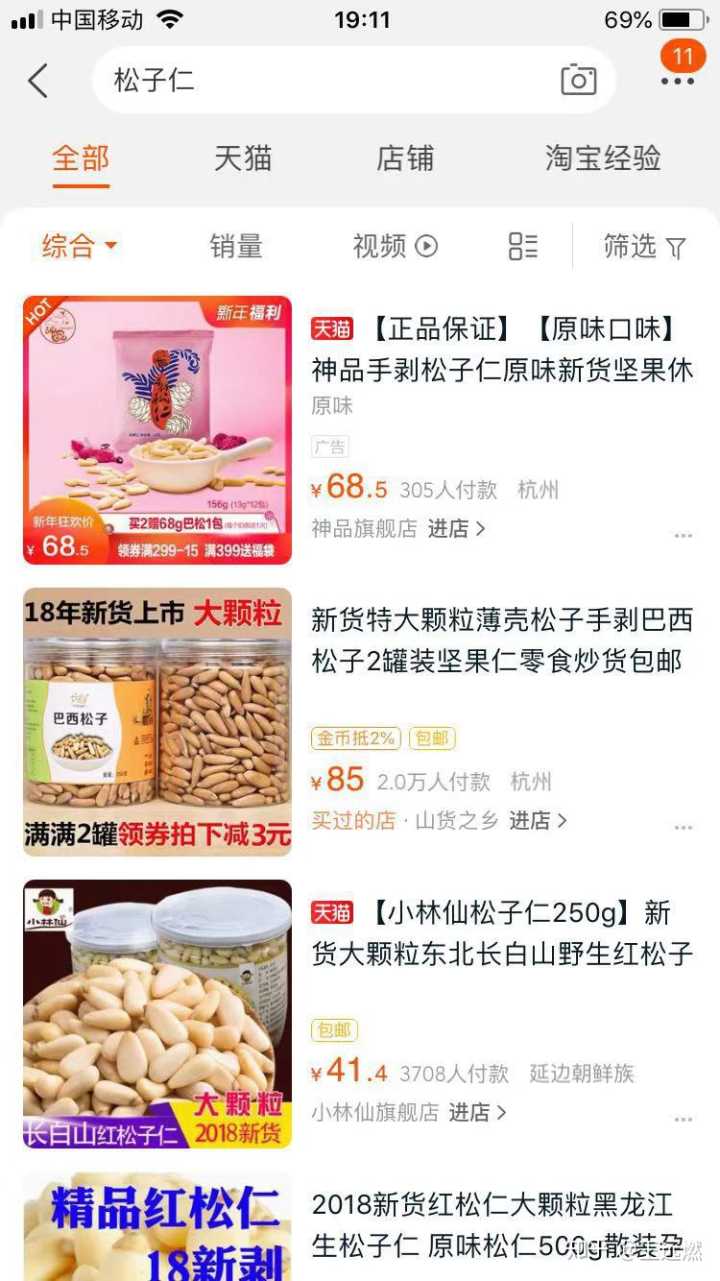Sort results by 销量
This screenshot has width=720, height=1281.
(236, 246)
